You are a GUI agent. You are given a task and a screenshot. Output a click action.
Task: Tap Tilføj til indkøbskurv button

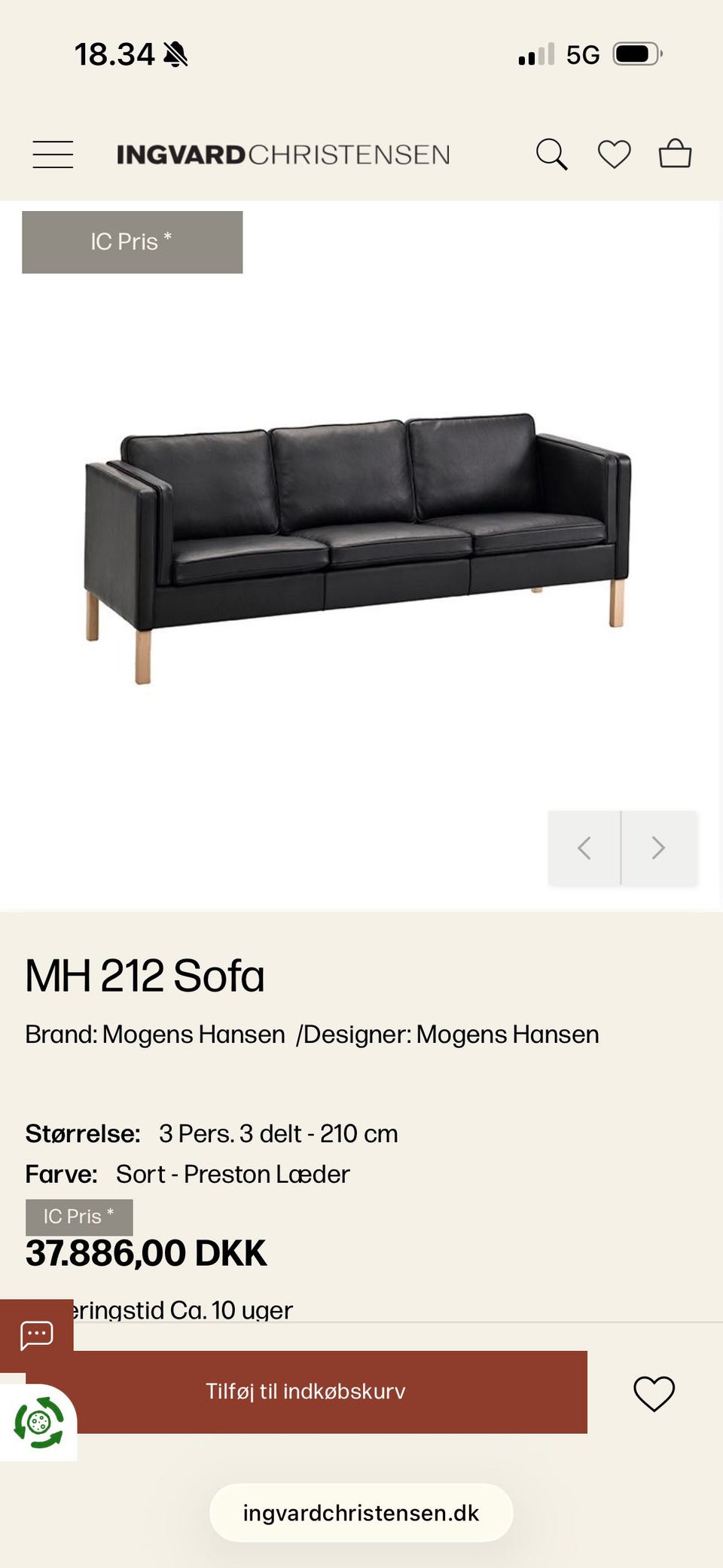pos(307,1392)
